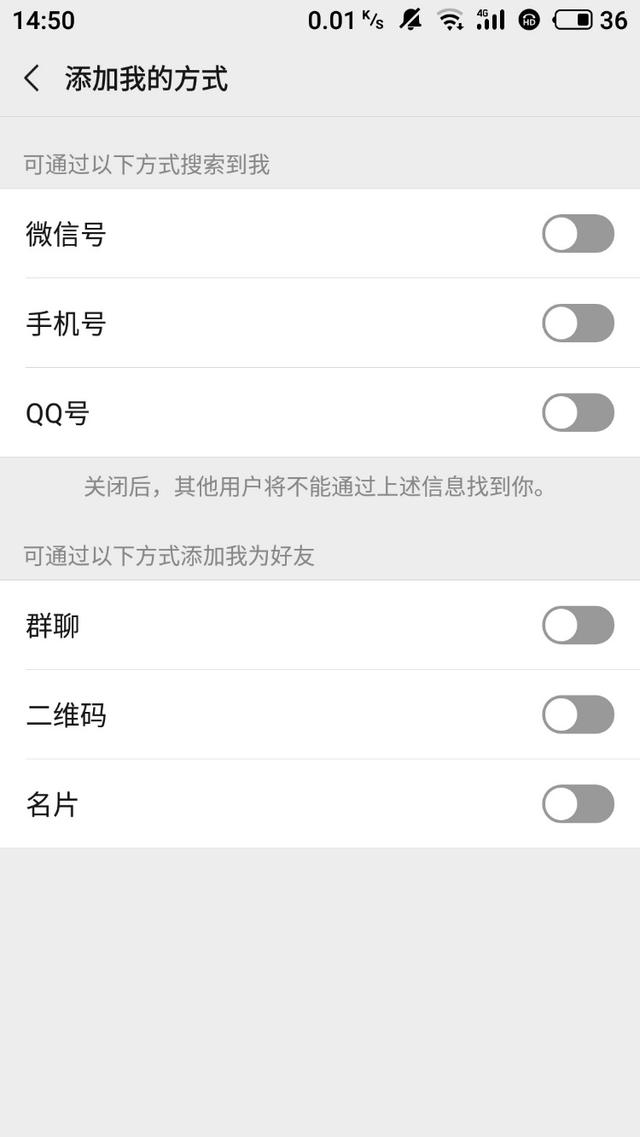Turn on 手机号 search switch
This screenshot has width=640, height=1137.
pos(577,323)
